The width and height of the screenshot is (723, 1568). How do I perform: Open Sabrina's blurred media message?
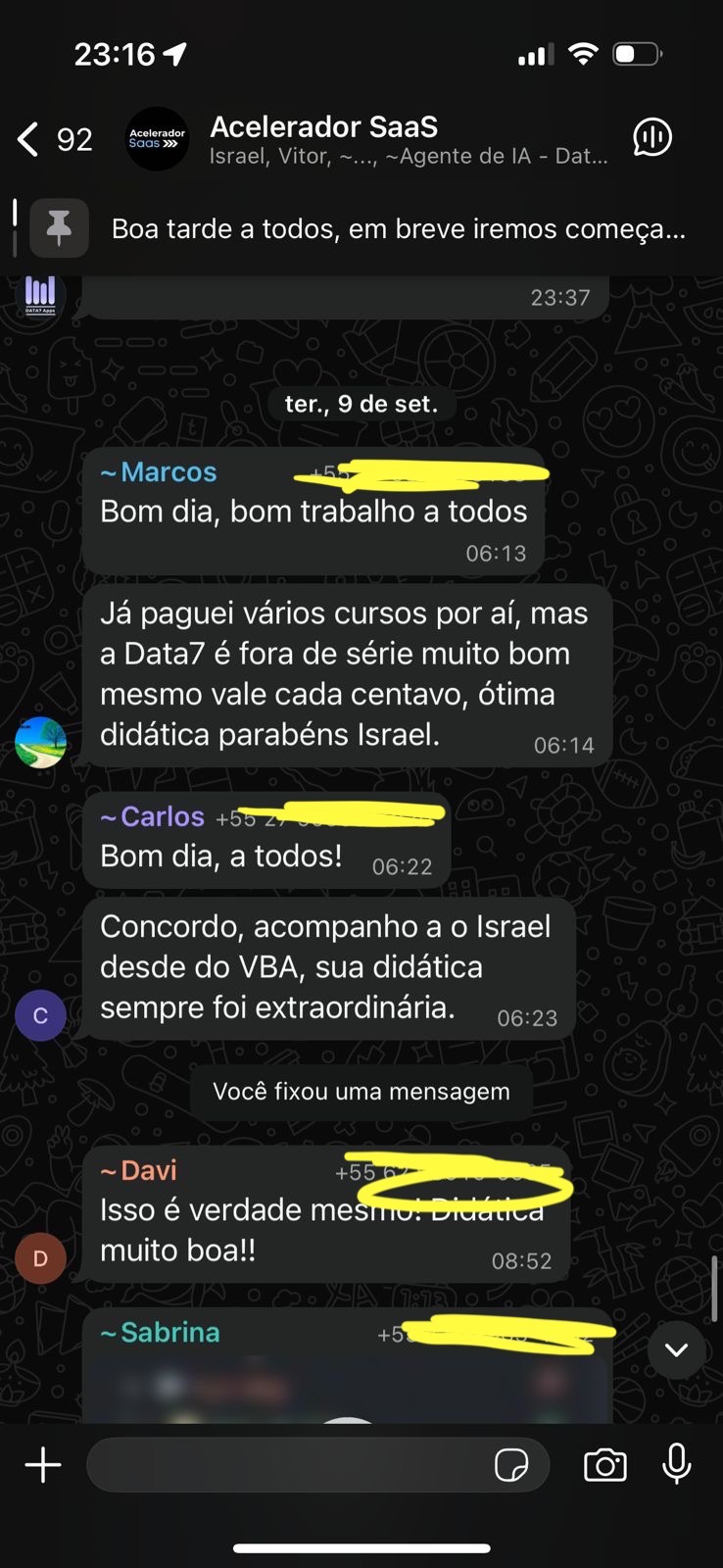coord(347,1390)
